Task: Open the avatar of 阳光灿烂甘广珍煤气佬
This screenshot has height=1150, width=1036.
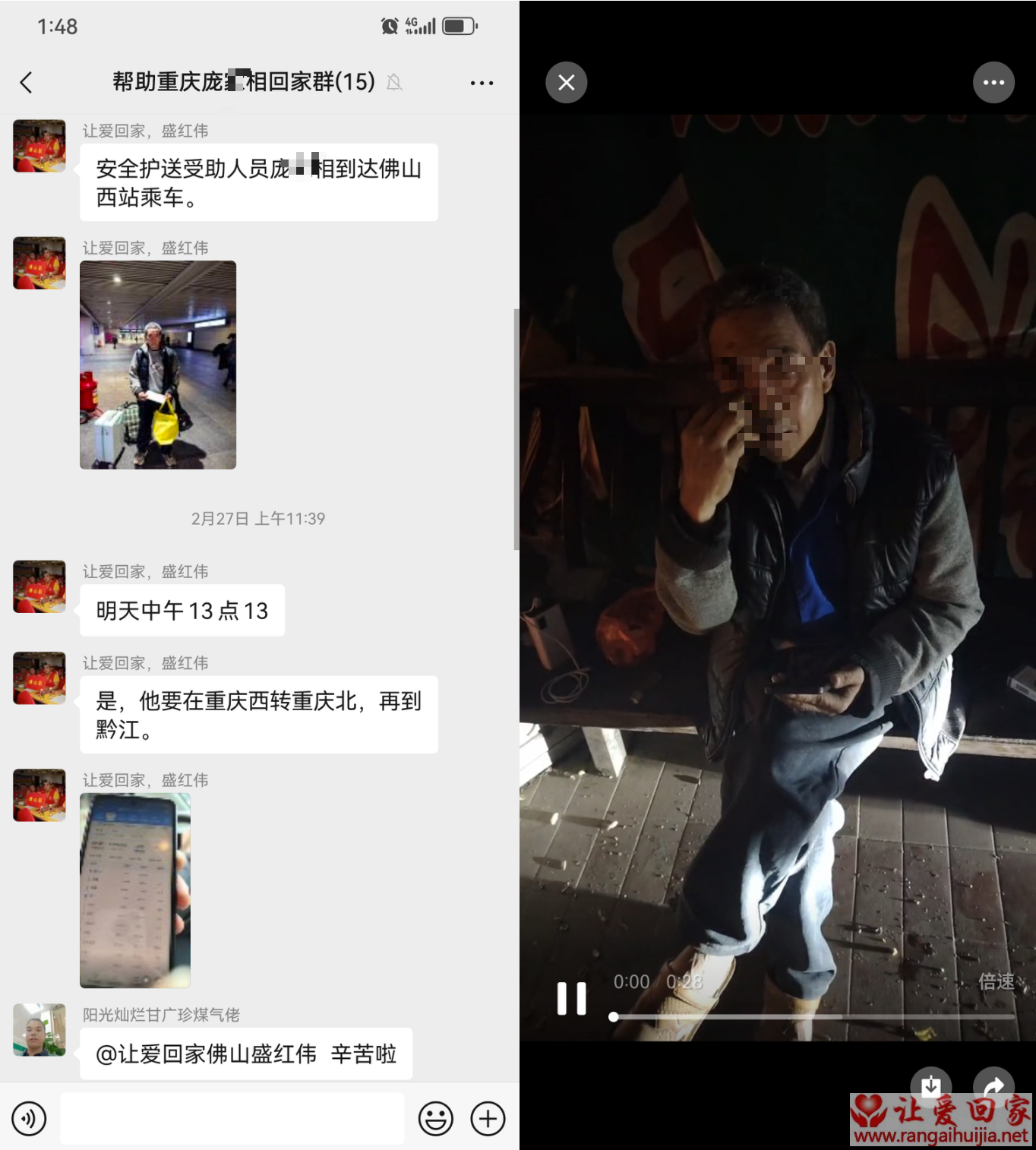Action: click(39, 1030)
